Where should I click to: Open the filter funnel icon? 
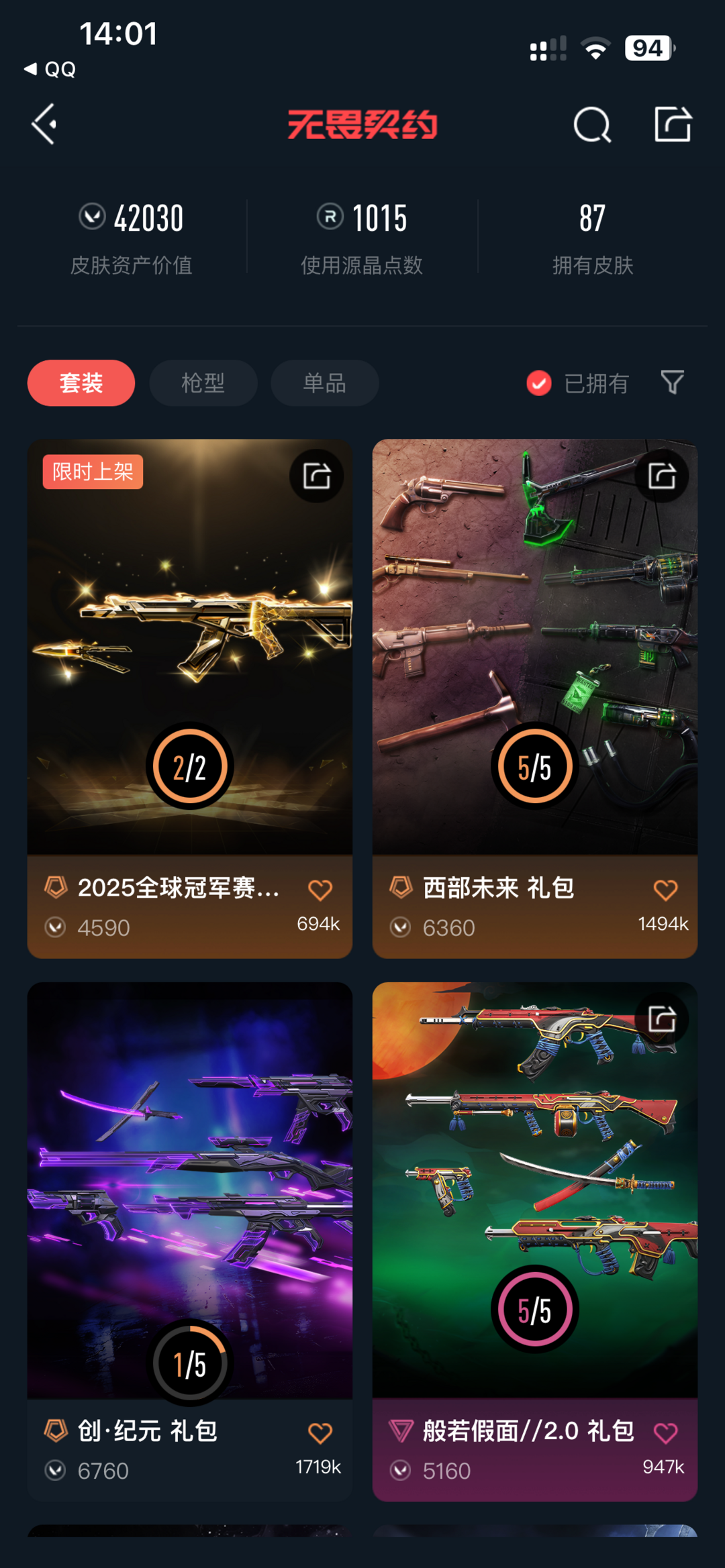(672, 382)
